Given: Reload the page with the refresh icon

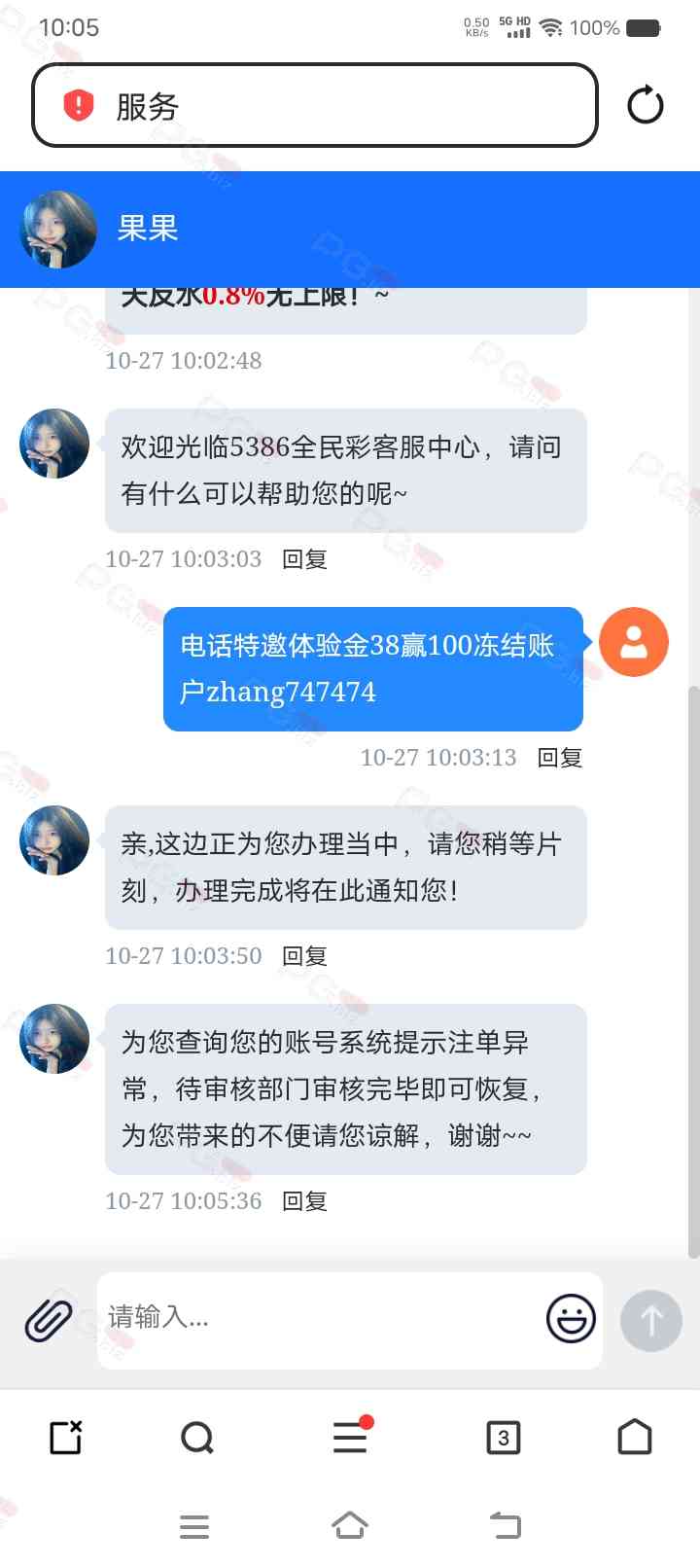Looking at the screenshot, I should click(645, 105).
